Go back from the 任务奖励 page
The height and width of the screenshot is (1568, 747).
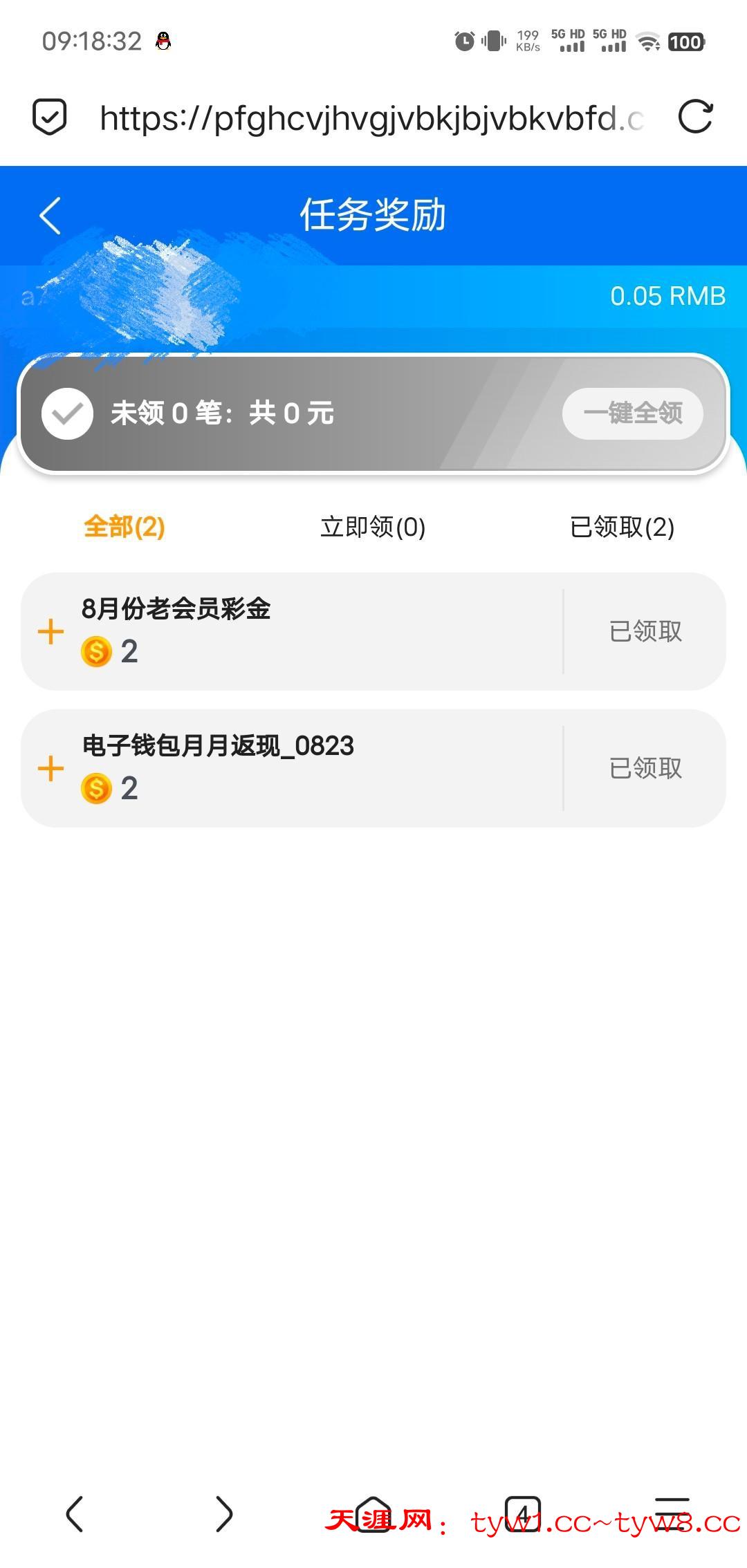50,216
